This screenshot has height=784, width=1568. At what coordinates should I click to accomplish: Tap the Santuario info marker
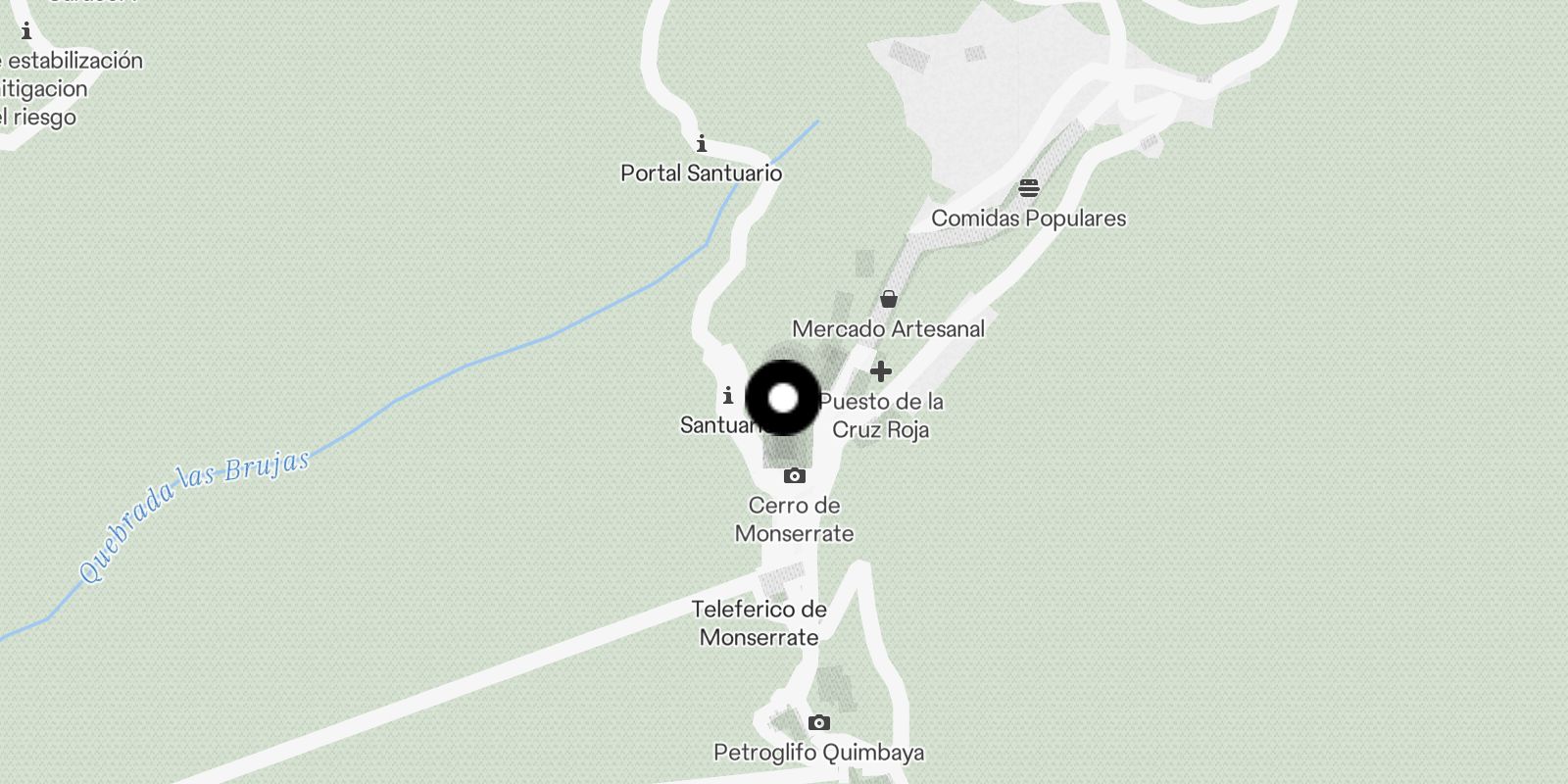pos(727,396)
